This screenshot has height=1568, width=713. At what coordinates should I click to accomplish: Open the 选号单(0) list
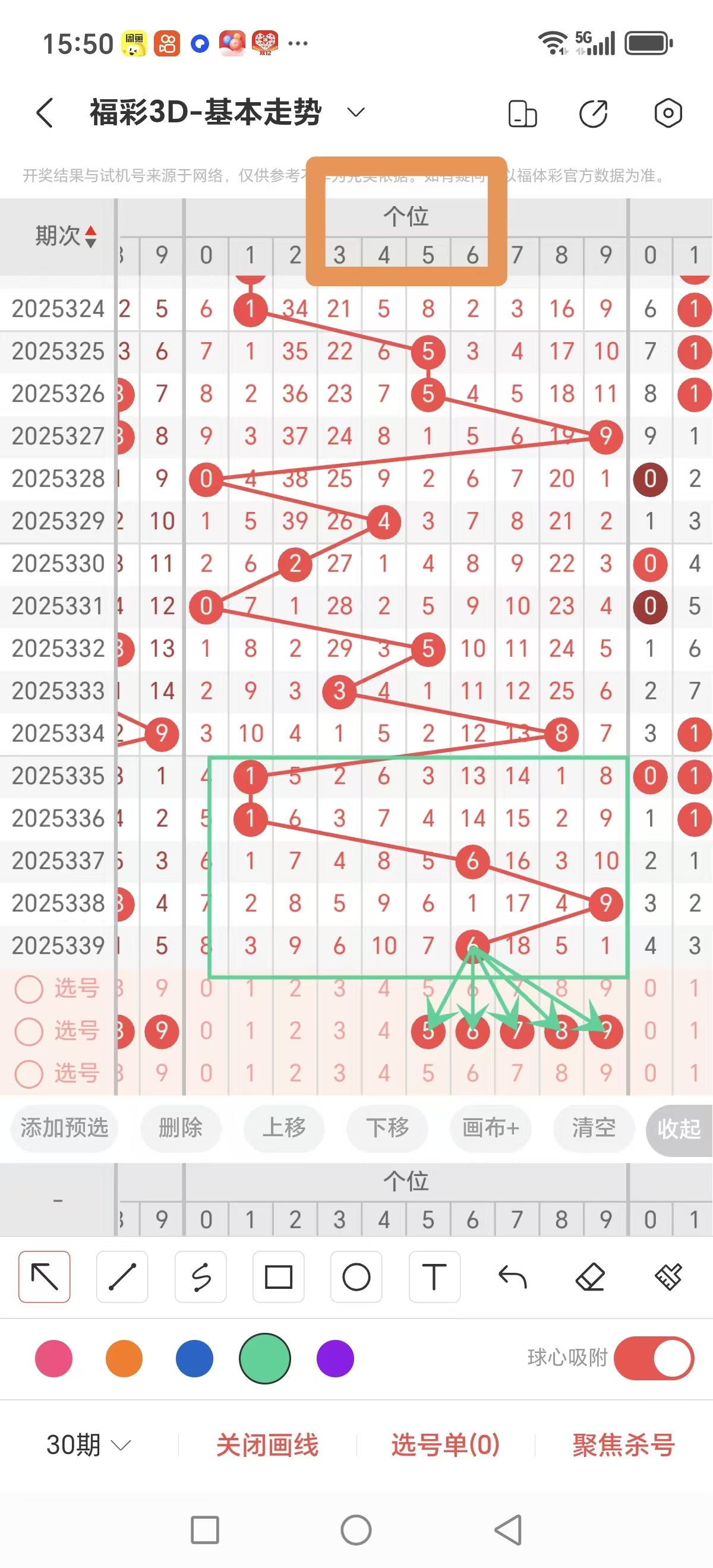[445, 1443]
